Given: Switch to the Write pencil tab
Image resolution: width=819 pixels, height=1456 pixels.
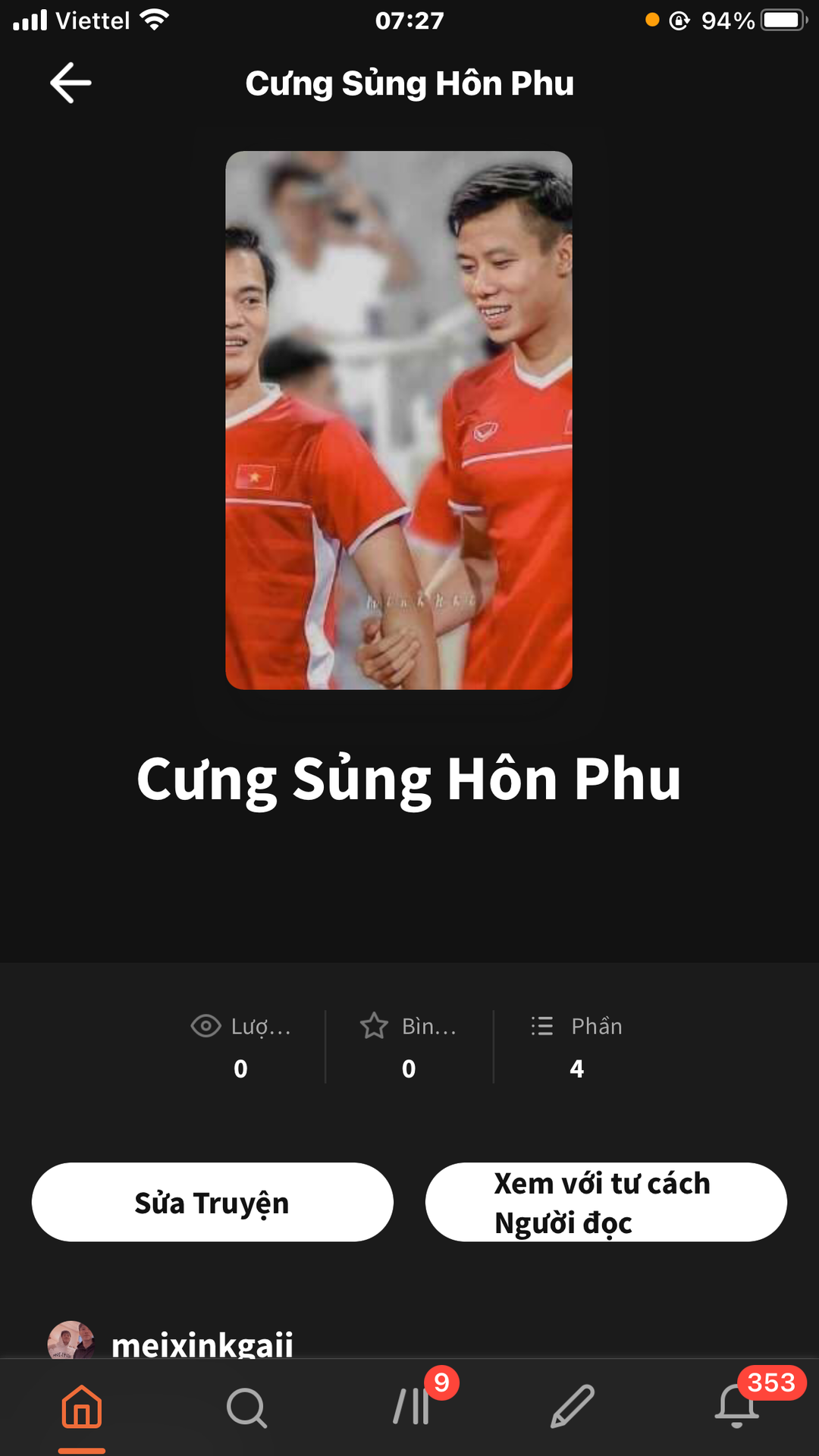Looking at the screenshot, I should coord(573,1407).
